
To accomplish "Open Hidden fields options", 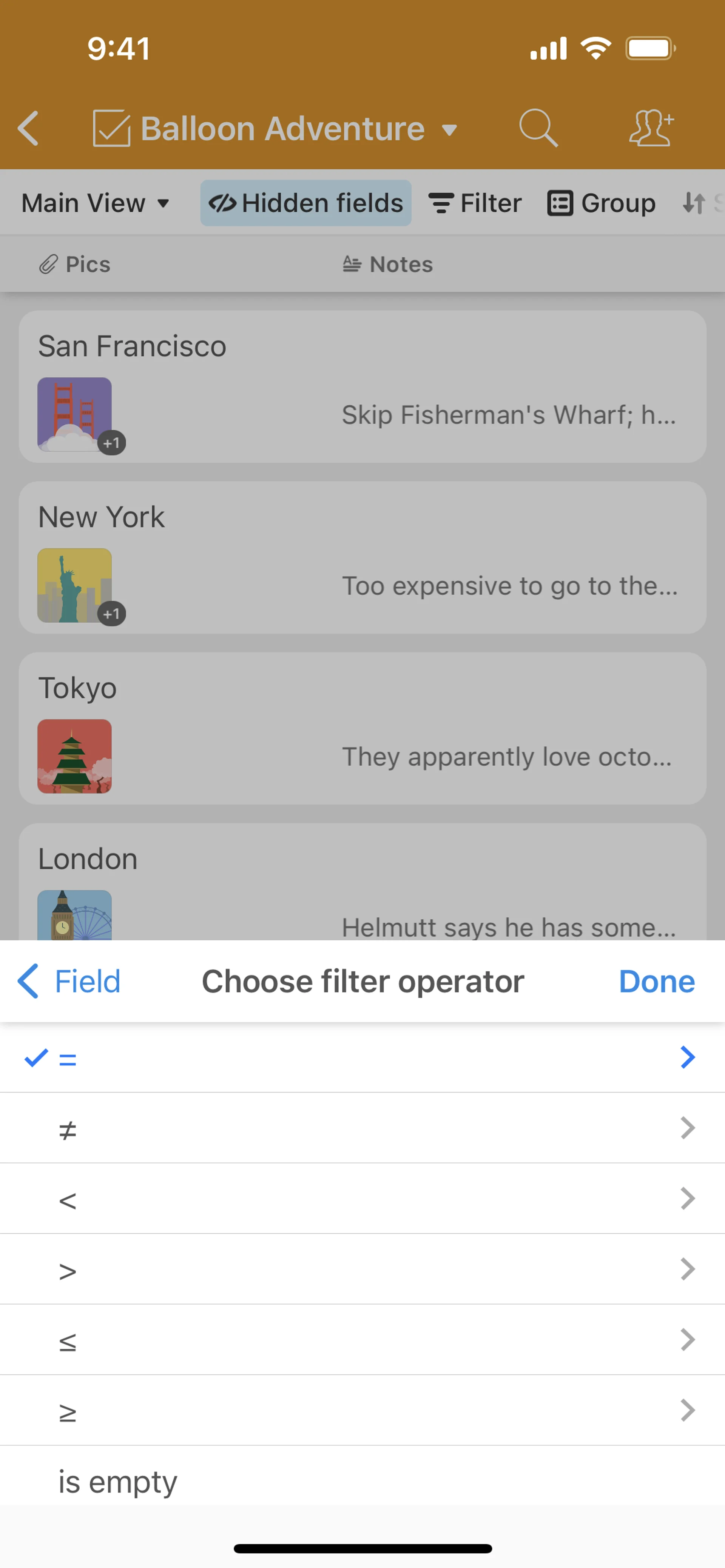I will [306, 203].
